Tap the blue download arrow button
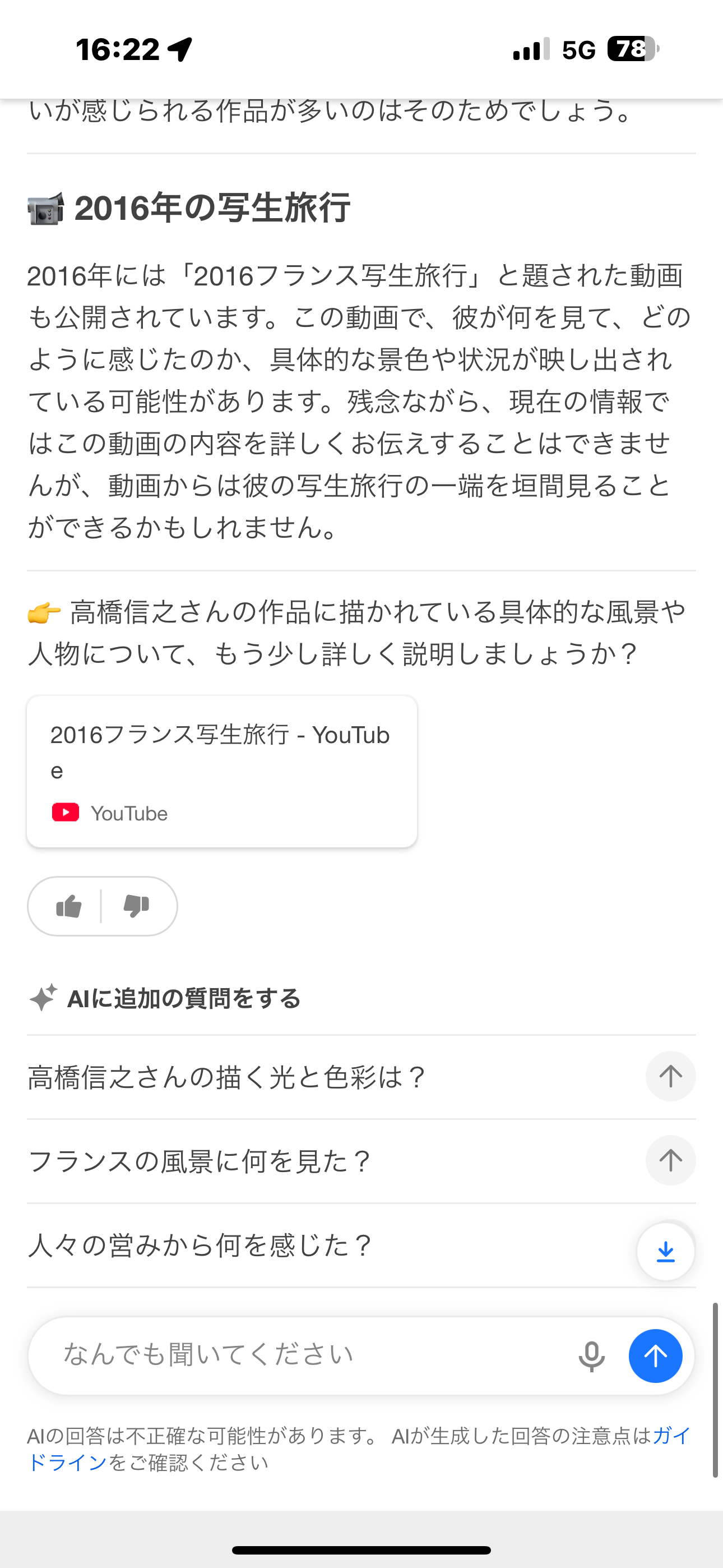 pyautogui.click(x=666, y=1252)
